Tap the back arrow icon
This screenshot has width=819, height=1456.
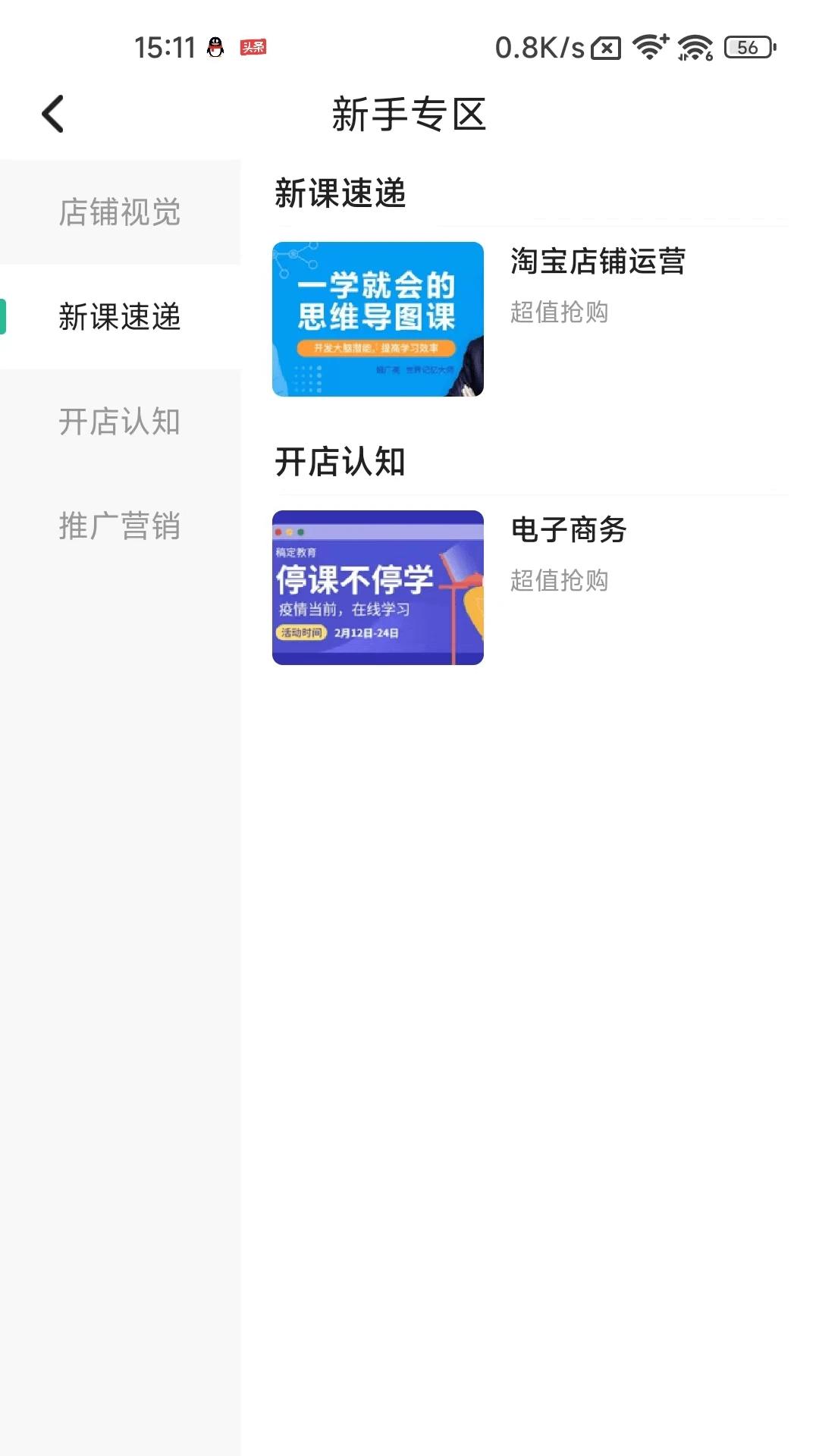click(53, 114)
